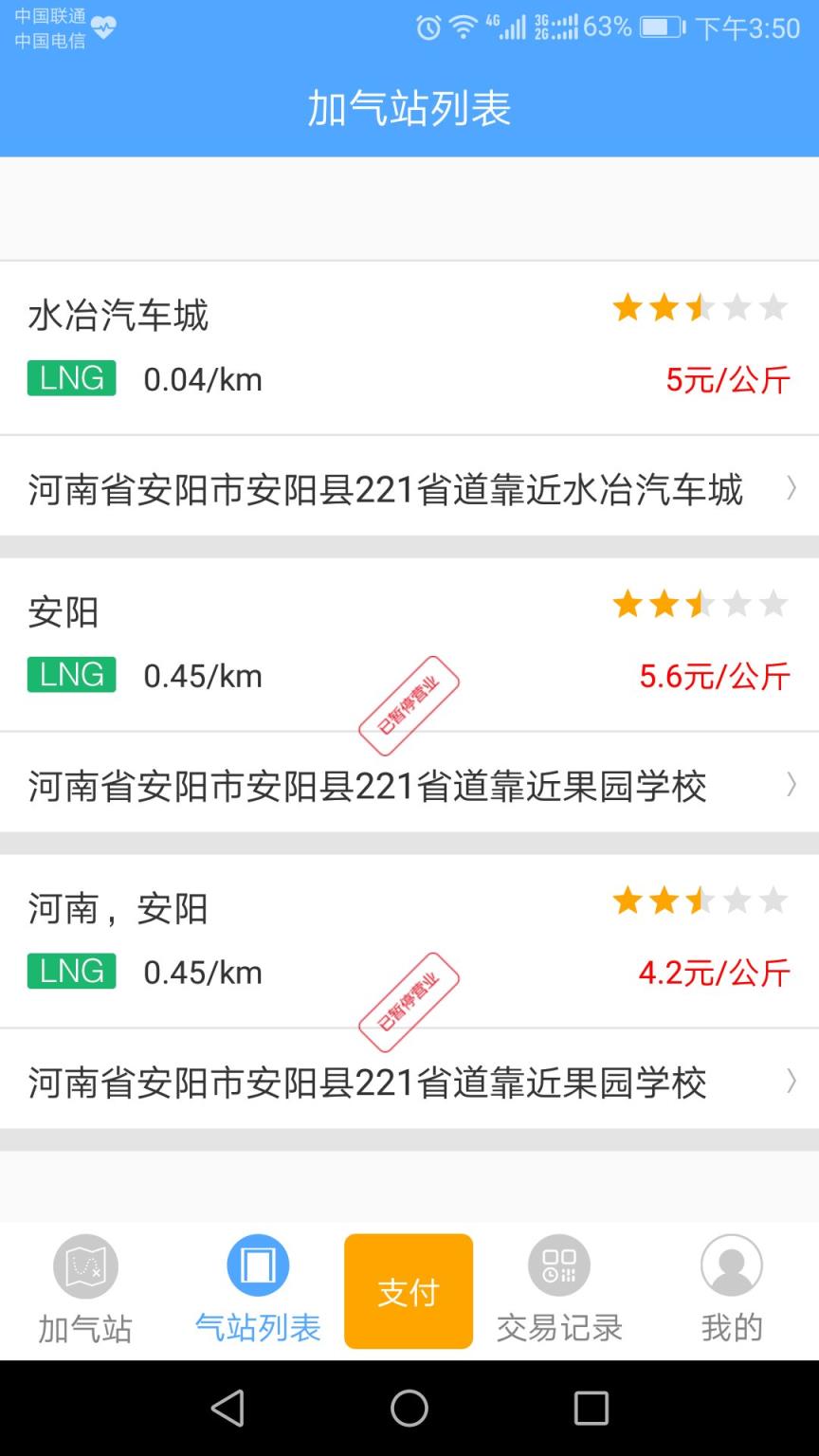Open the 加气站 map icon in bottom navigation
Viewport: 819px width, 1456px height.
tap(83, 1265)
